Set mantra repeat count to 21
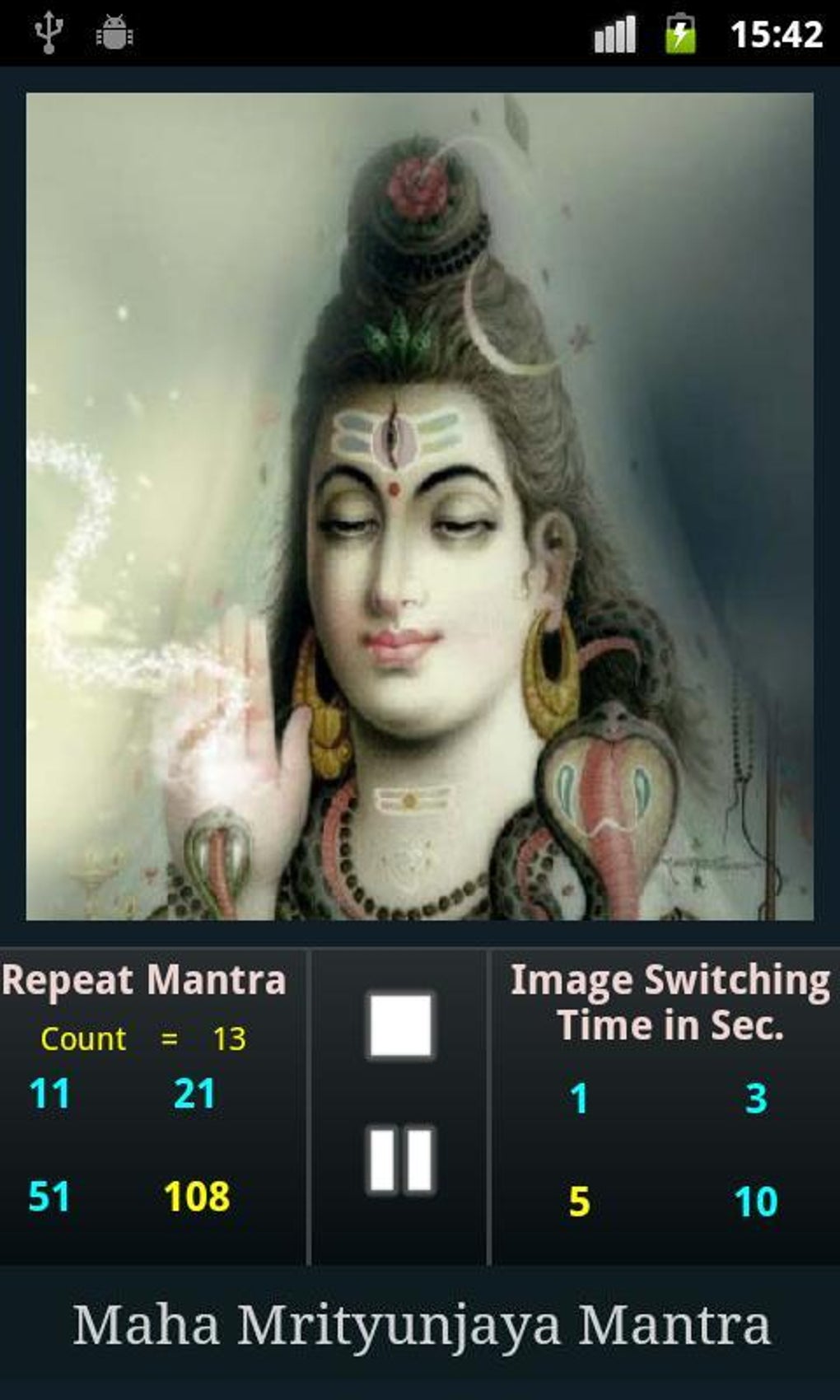The width and height of the screenshot is (840, 1400). 194,1094
